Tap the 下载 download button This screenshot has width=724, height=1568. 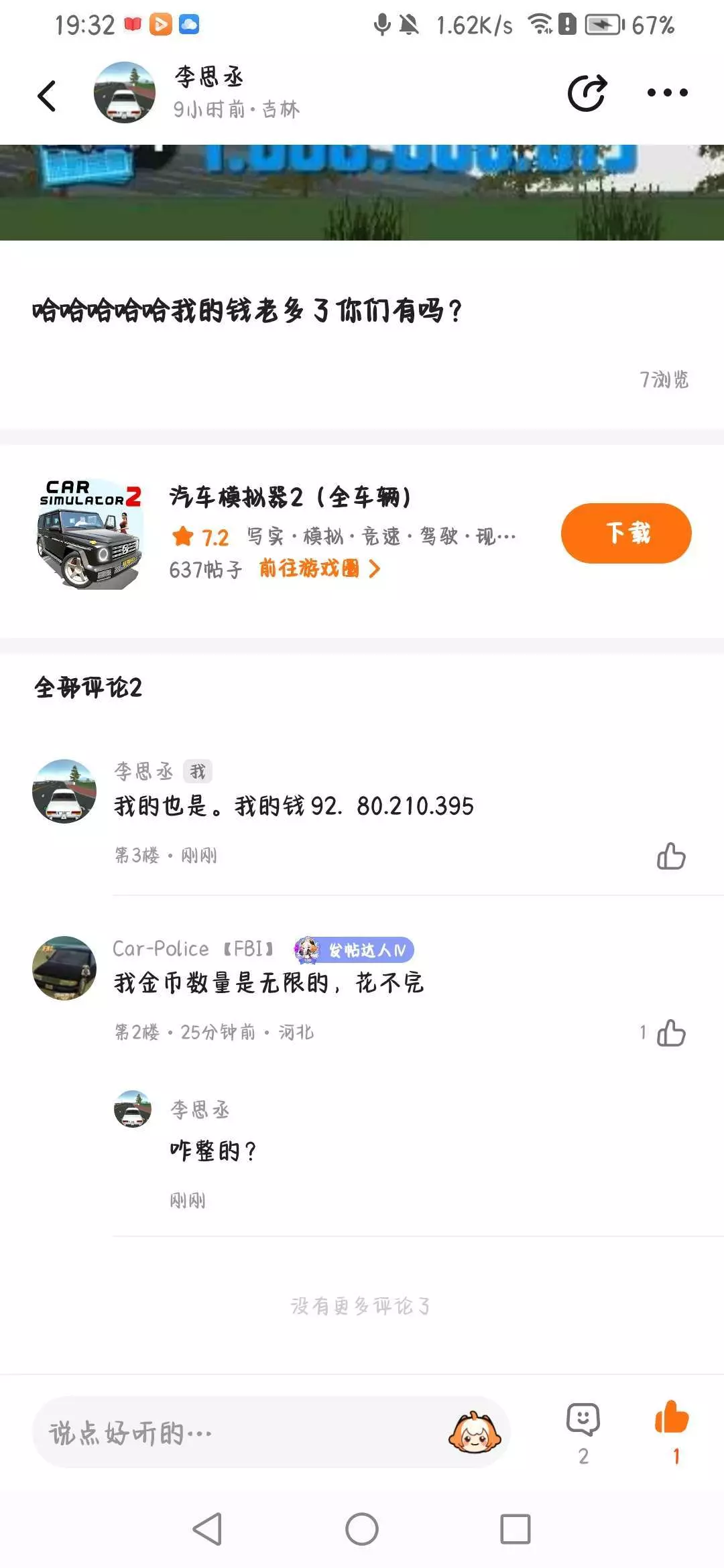pyautogui.click(x=625, y=533)
